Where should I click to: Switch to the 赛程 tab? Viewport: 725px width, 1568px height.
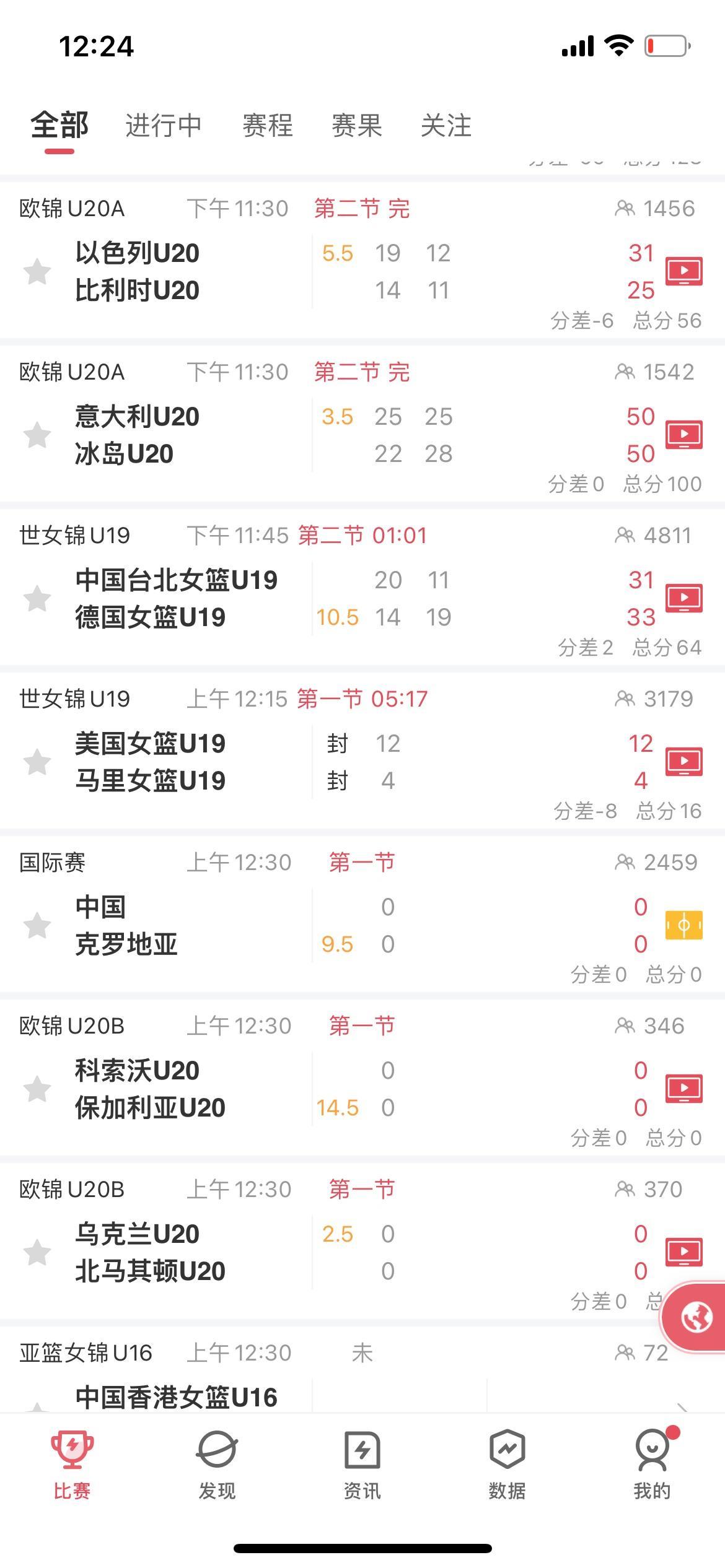[x=268, y=126]
